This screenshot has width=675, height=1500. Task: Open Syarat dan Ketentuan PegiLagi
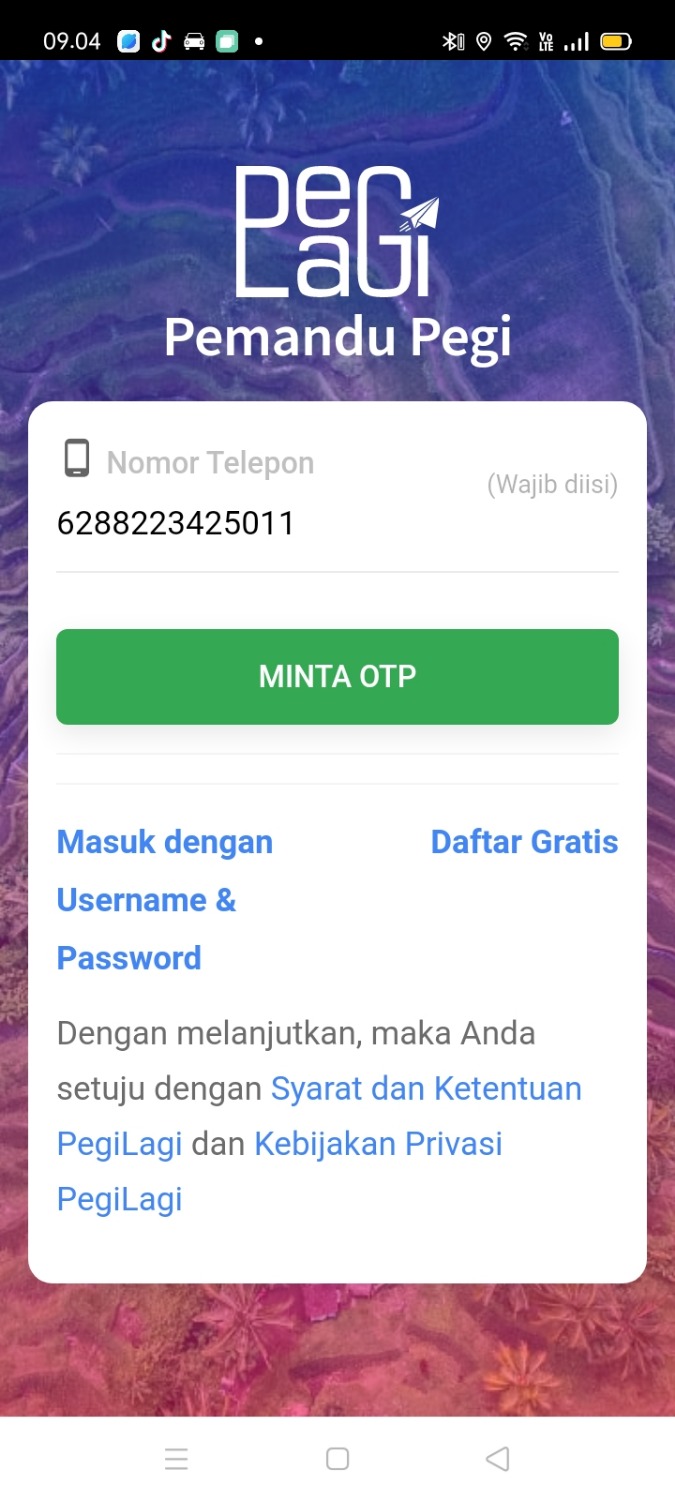tap(426, 1088)
